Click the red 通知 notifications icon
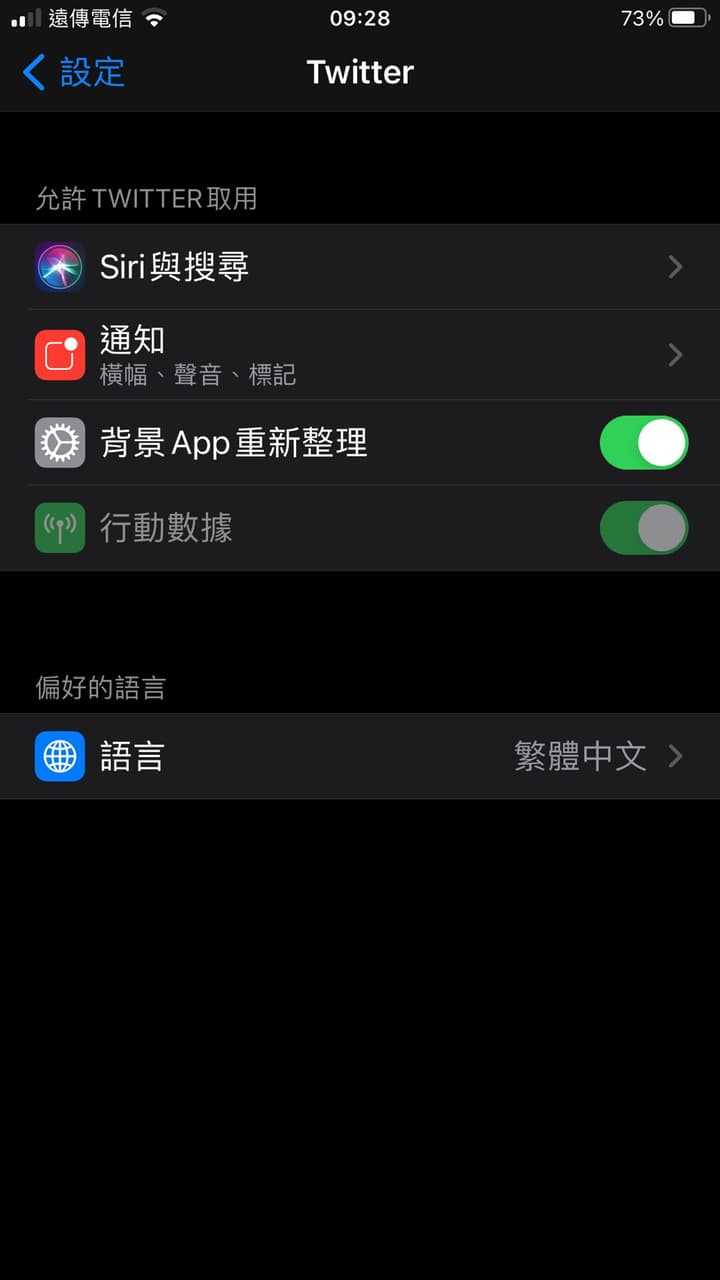This screenshot has height=1280, width=720. (x=59, y=355)
